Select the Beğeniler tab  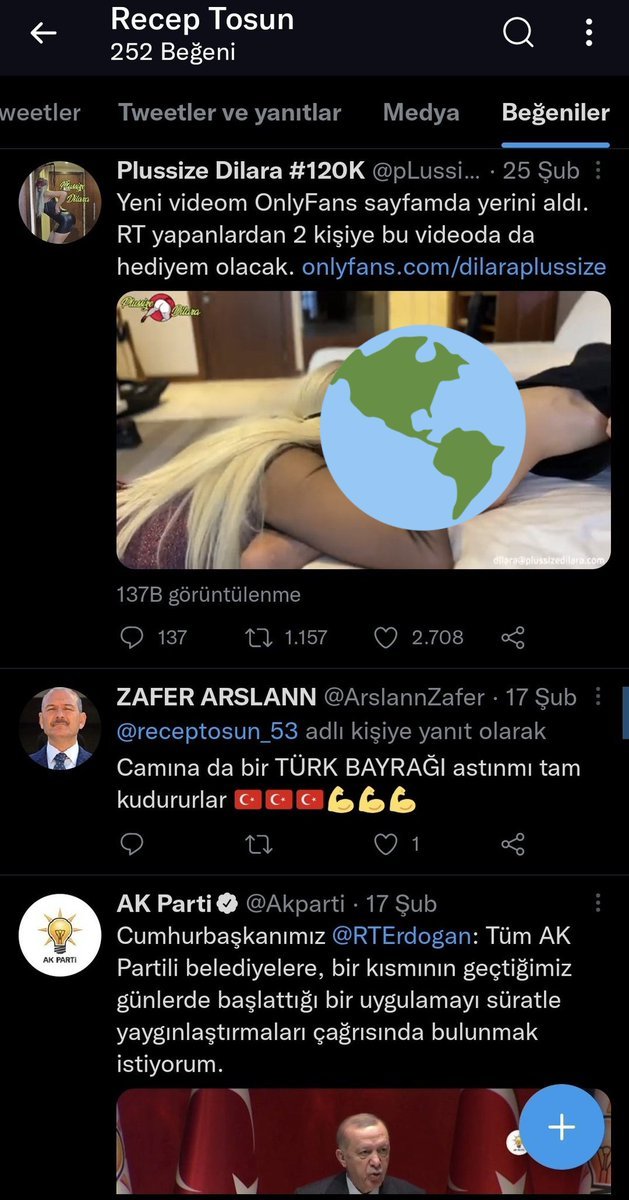point(555,112)
